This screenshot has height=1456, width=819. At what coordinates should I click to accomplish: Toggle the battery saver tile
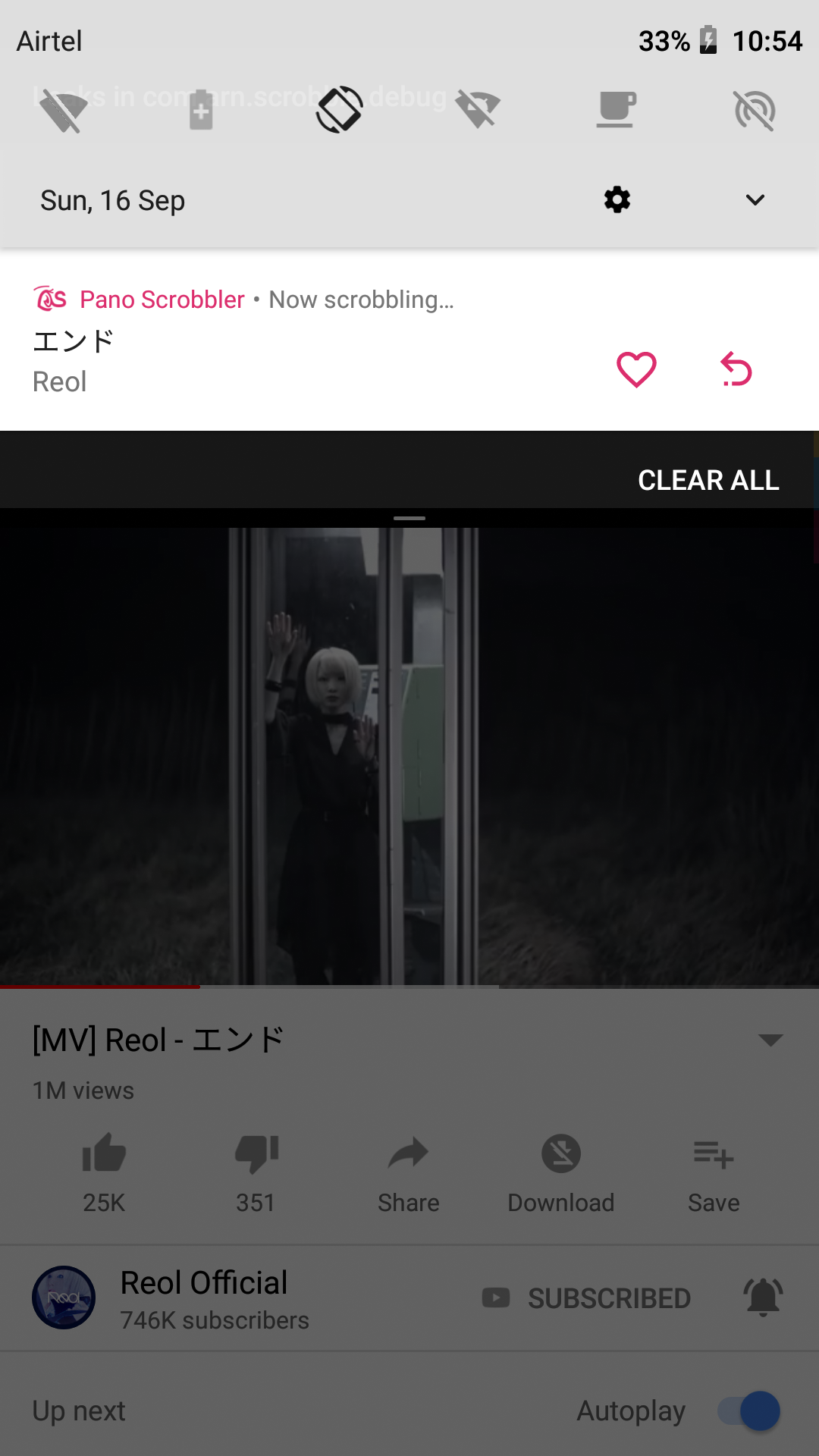coord(201,111)
